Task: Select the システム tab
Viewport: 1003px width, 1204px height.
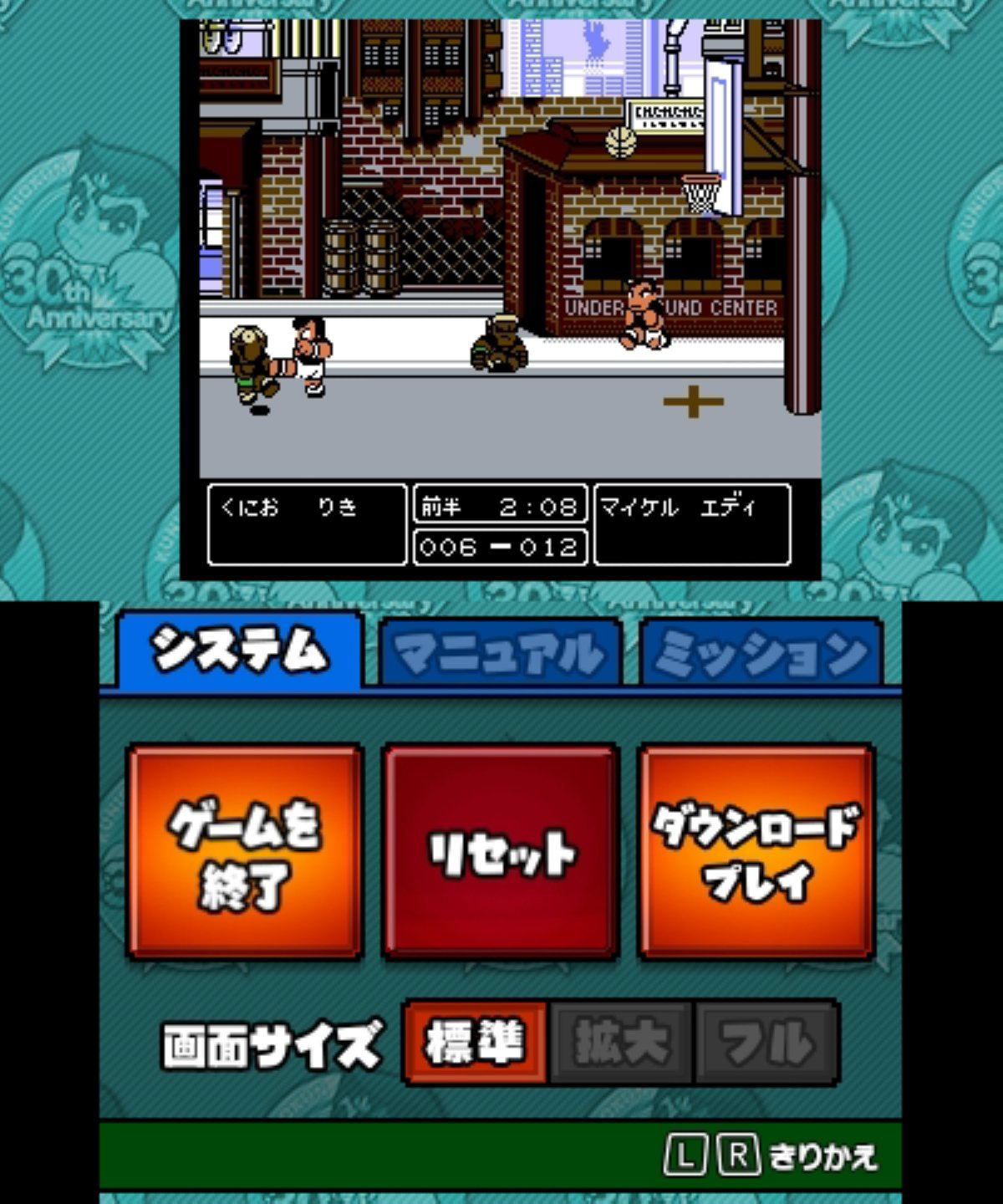Action: (240, 650)
